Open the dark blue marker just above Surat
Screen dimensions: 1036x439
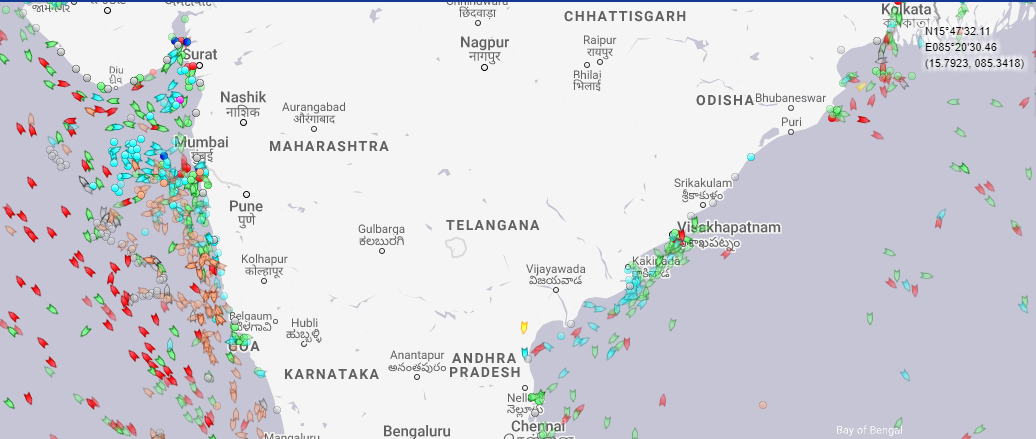point(186,42)
